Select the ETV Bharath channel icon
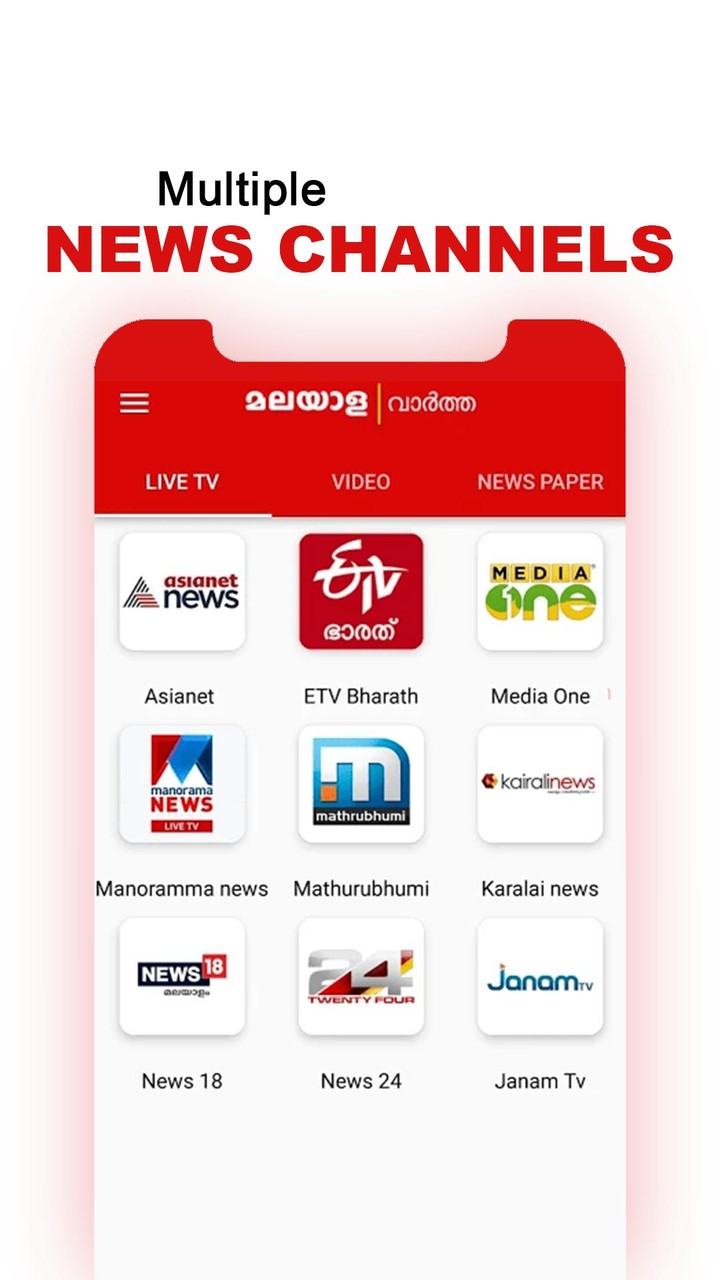 point(360,592)
